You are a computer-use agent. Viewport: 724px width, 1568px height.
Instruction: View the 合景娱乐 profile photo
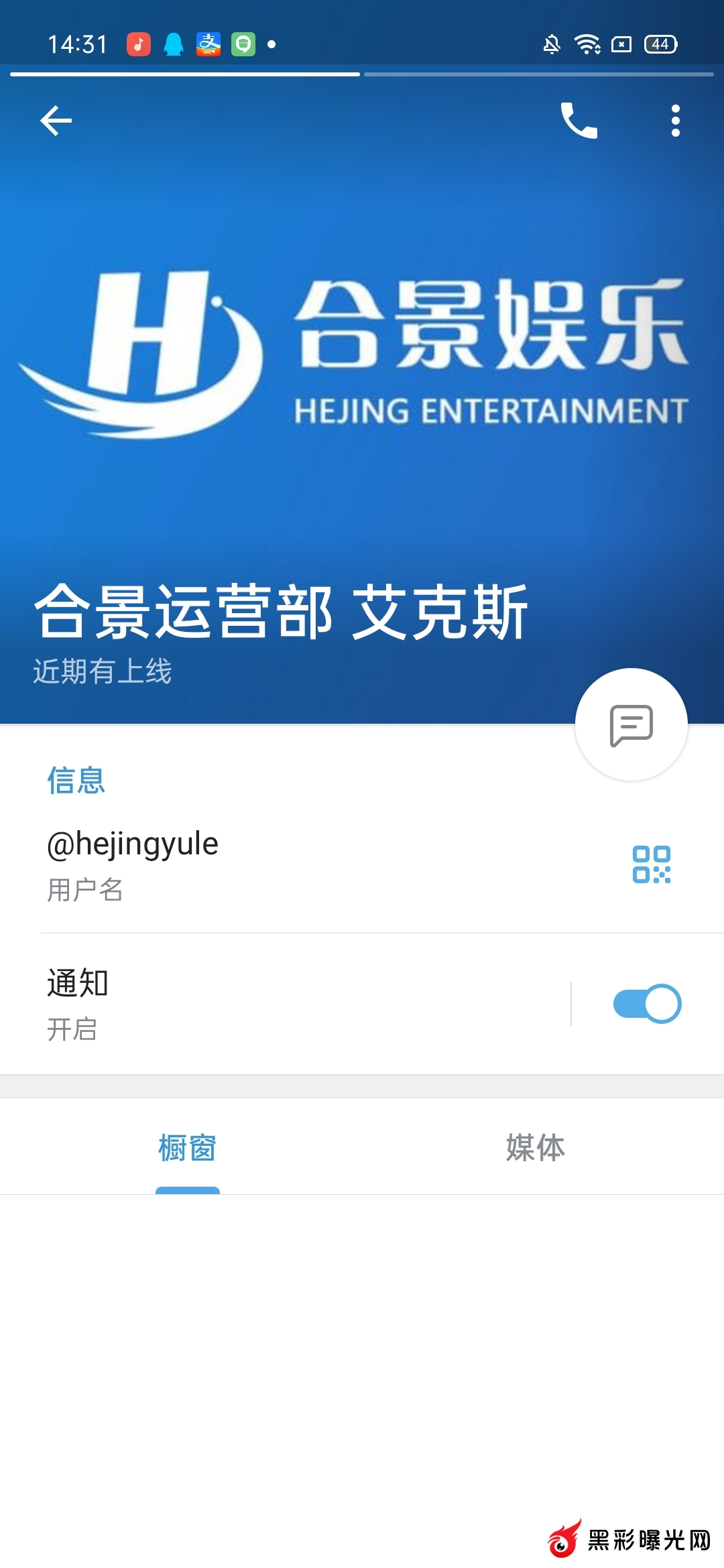362,355
